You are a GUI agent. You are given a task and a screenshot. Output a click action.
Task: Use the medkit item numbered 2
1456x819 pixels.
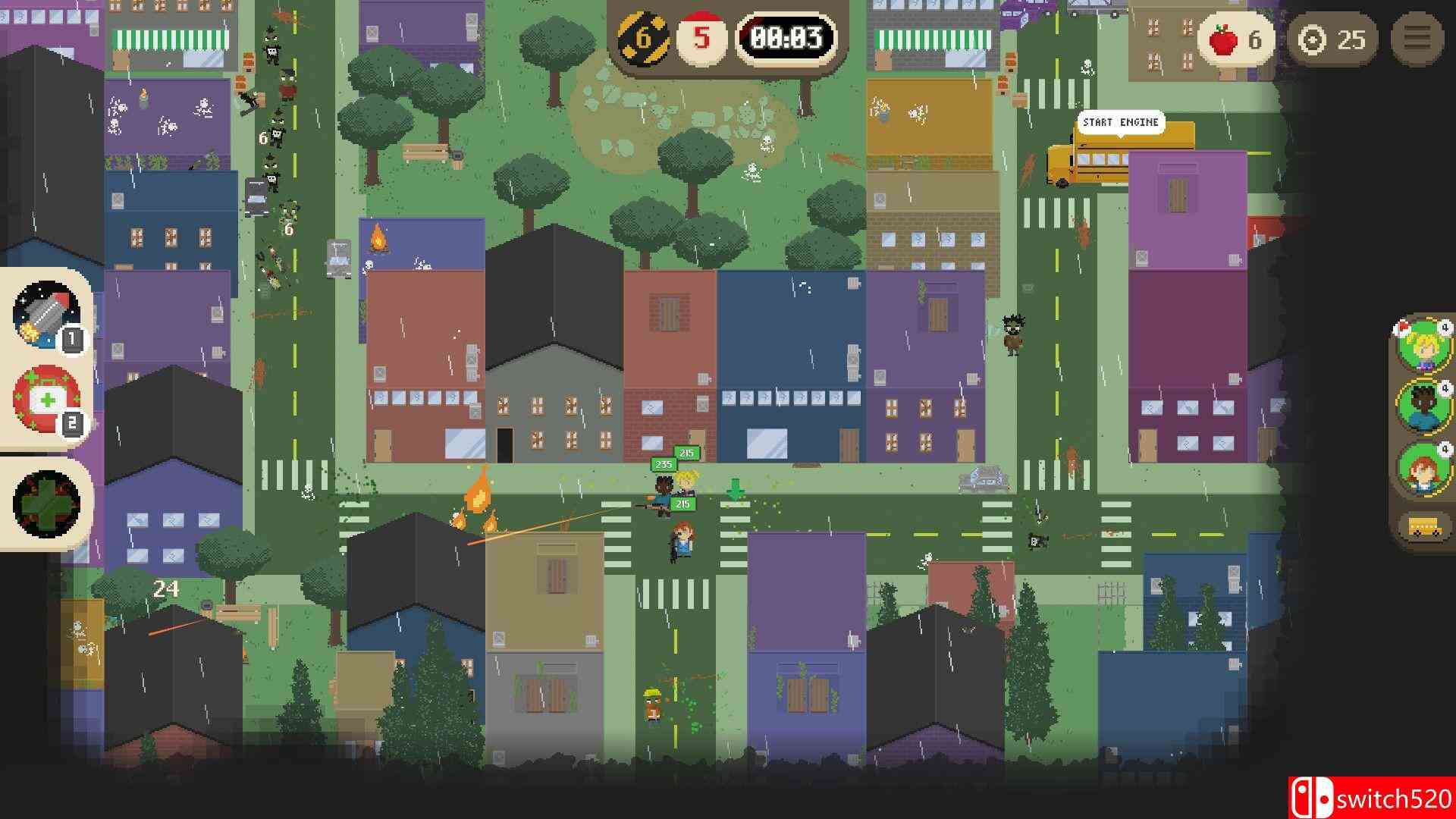[45, 400]
